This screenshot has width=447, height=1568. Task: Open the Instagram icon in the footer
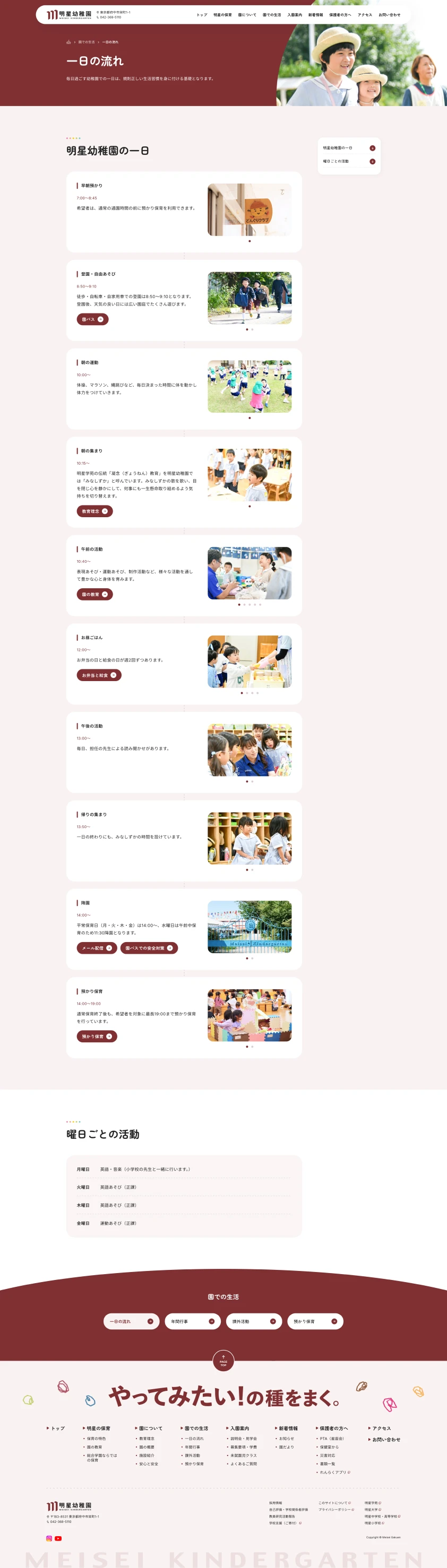pyautogui.click(x=49, y=1538)
